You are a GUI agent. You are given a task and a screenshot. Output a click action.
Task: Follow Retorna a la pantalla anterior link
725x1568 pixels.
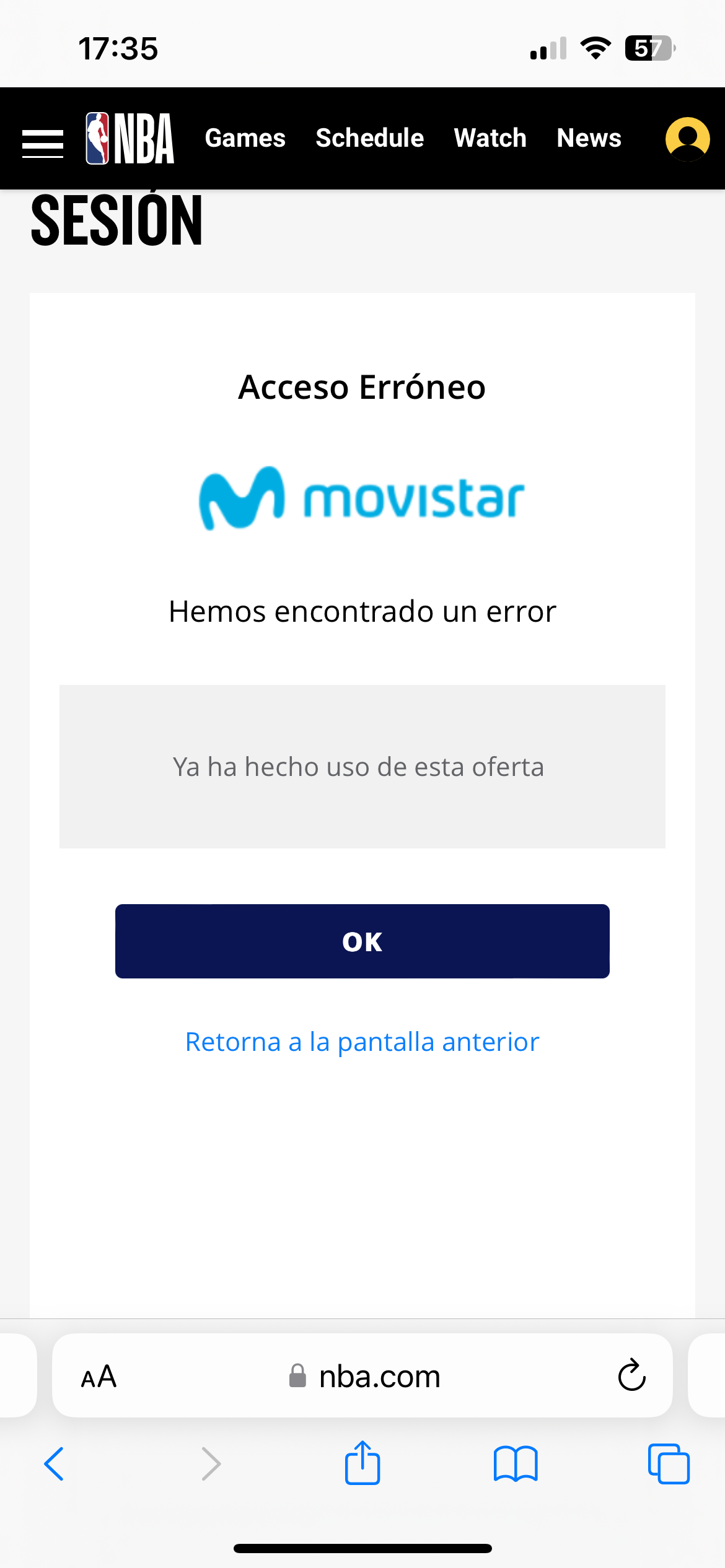[362, 1042]
